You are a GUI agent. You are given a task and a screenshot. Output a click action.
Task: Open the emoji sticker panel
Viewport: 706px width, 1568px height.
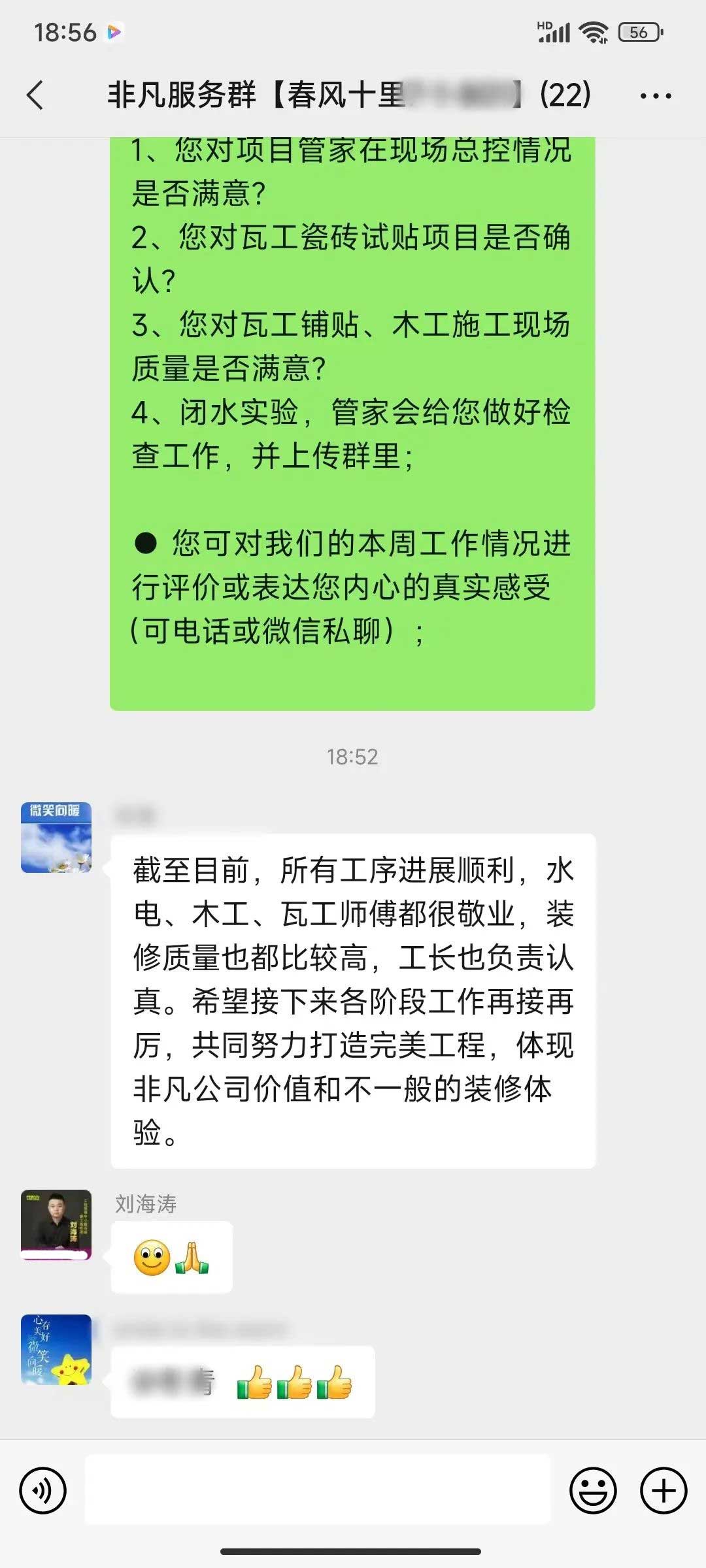click(593, 1490)
